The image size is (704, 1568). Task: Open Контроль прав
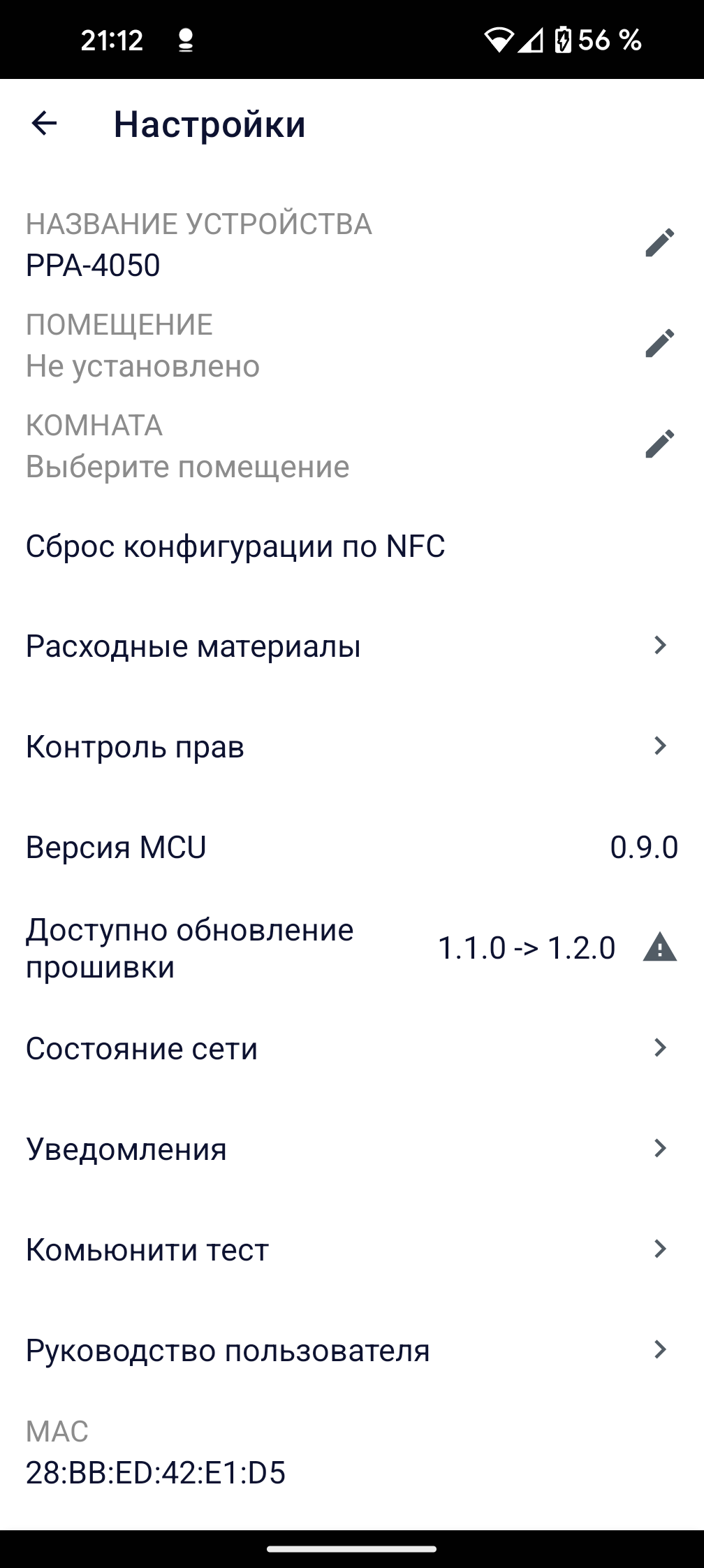(x=351, y=747)
